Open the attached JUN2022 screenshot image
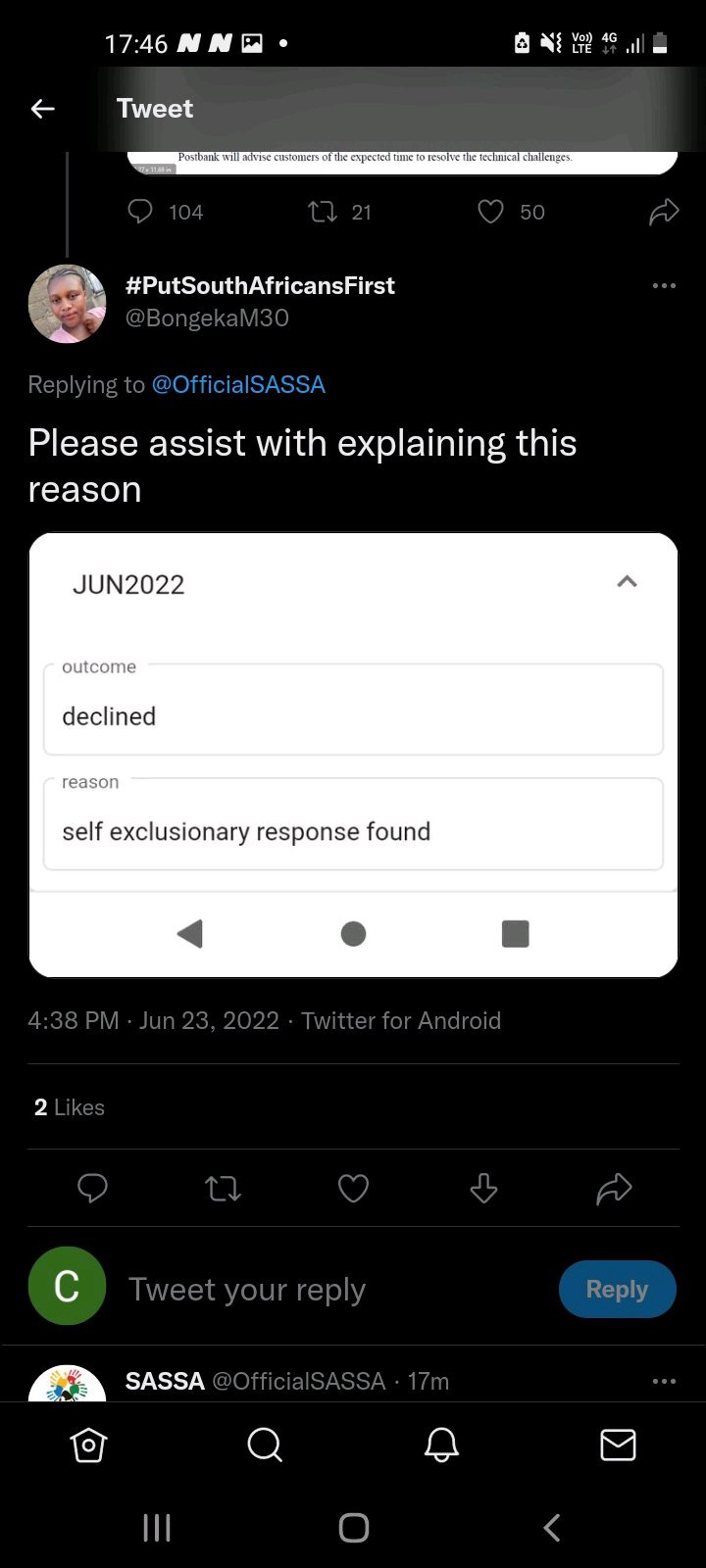This screenshot has height=1568, width=706. [x=353, y=755]
